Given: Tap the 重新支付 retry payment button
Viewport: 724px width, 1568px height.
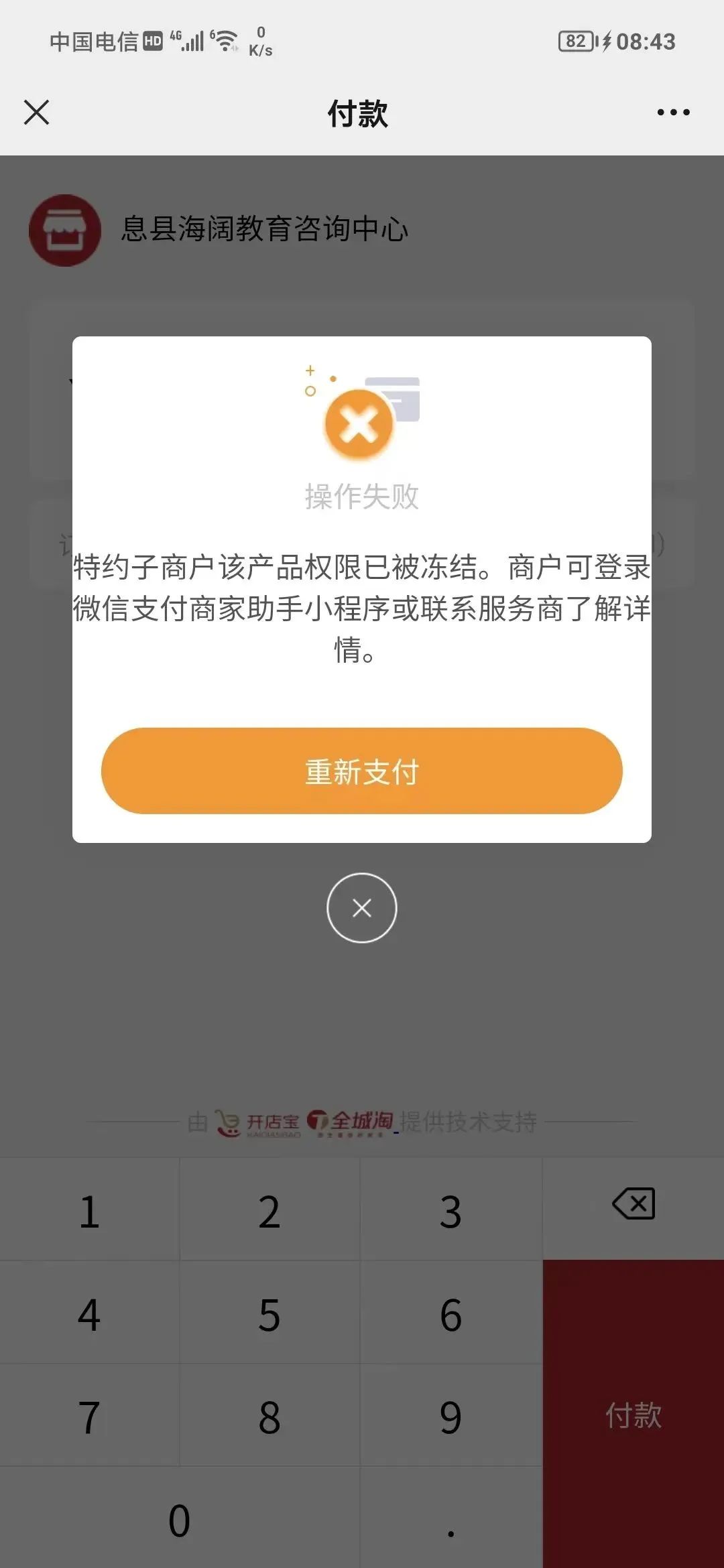Looking at the screenshot, I should [x=362, y=771].
